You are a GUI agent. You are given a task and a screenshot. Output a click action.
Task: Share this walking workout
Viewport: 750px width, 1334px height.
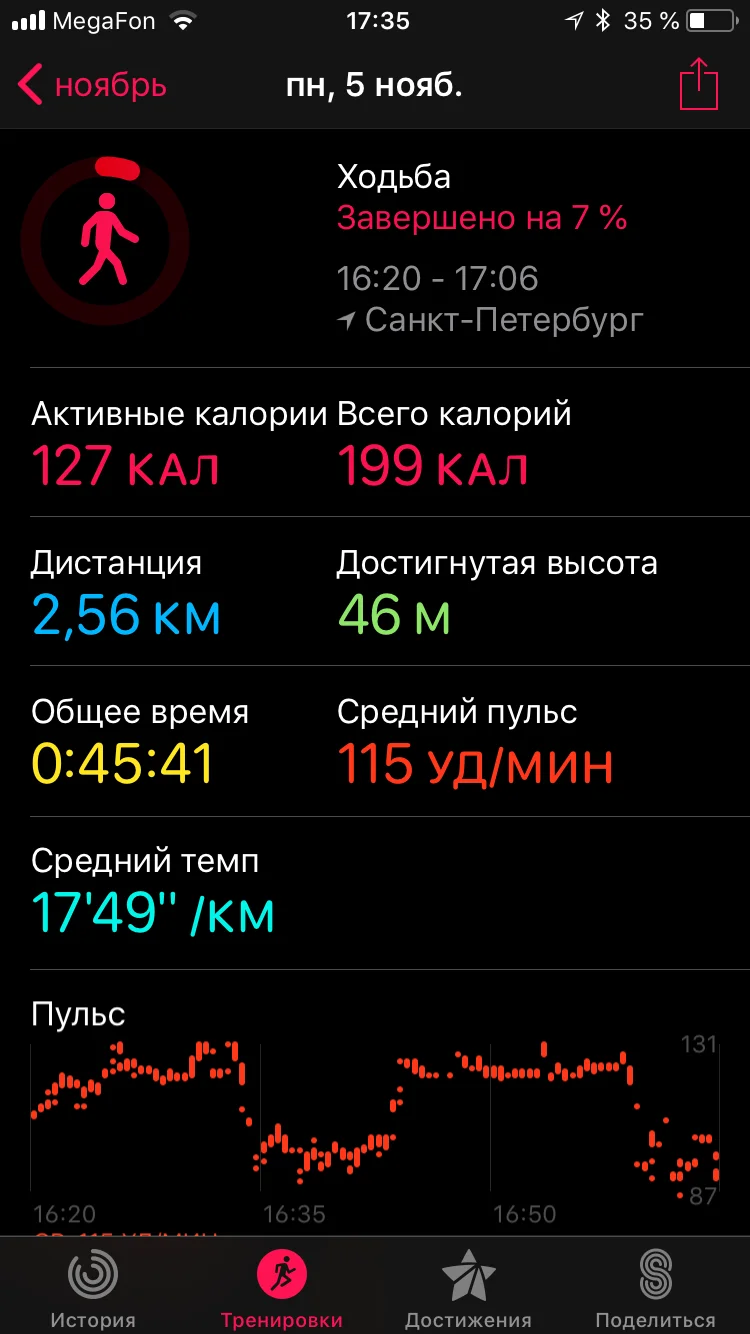pyautogui.click(x=699, y=85)
